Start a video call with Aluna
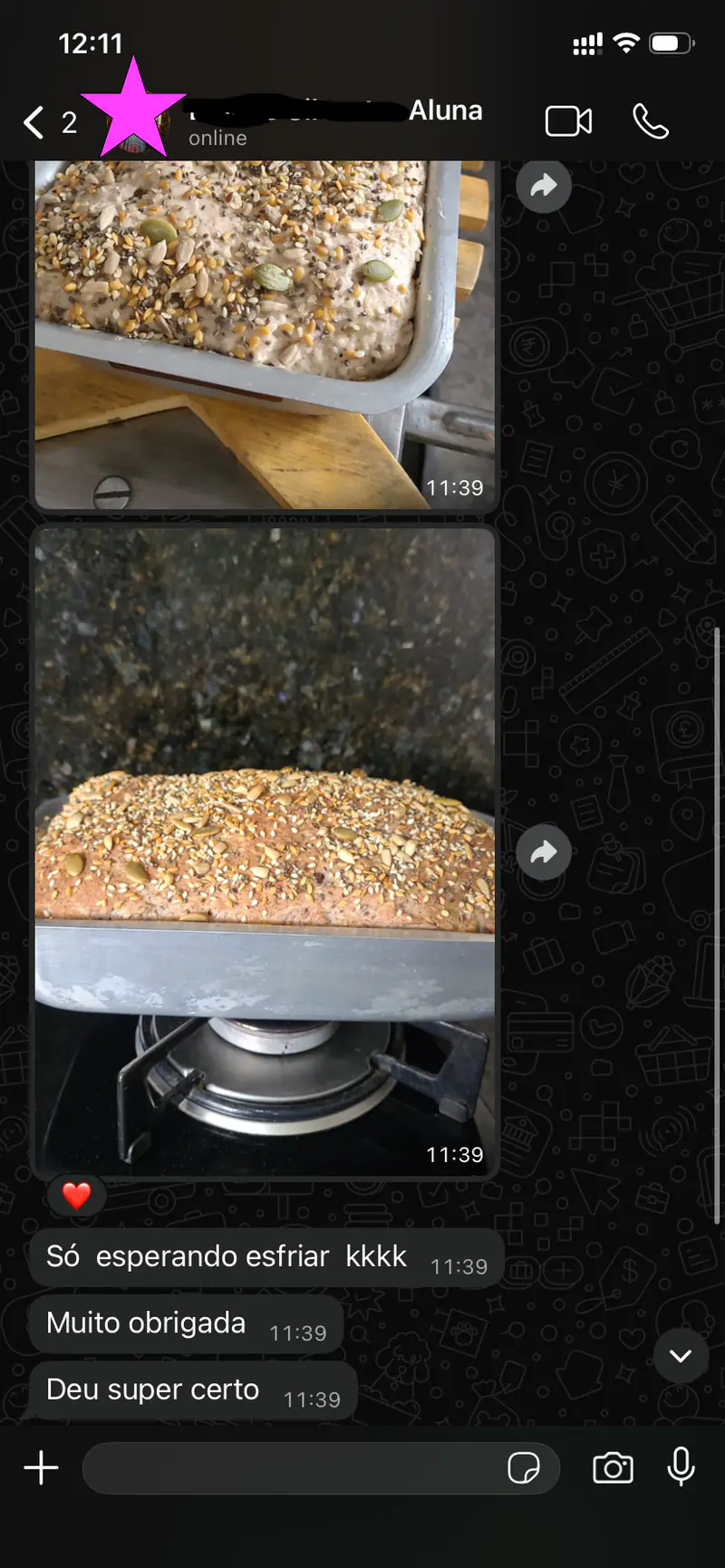 [568, 121]
